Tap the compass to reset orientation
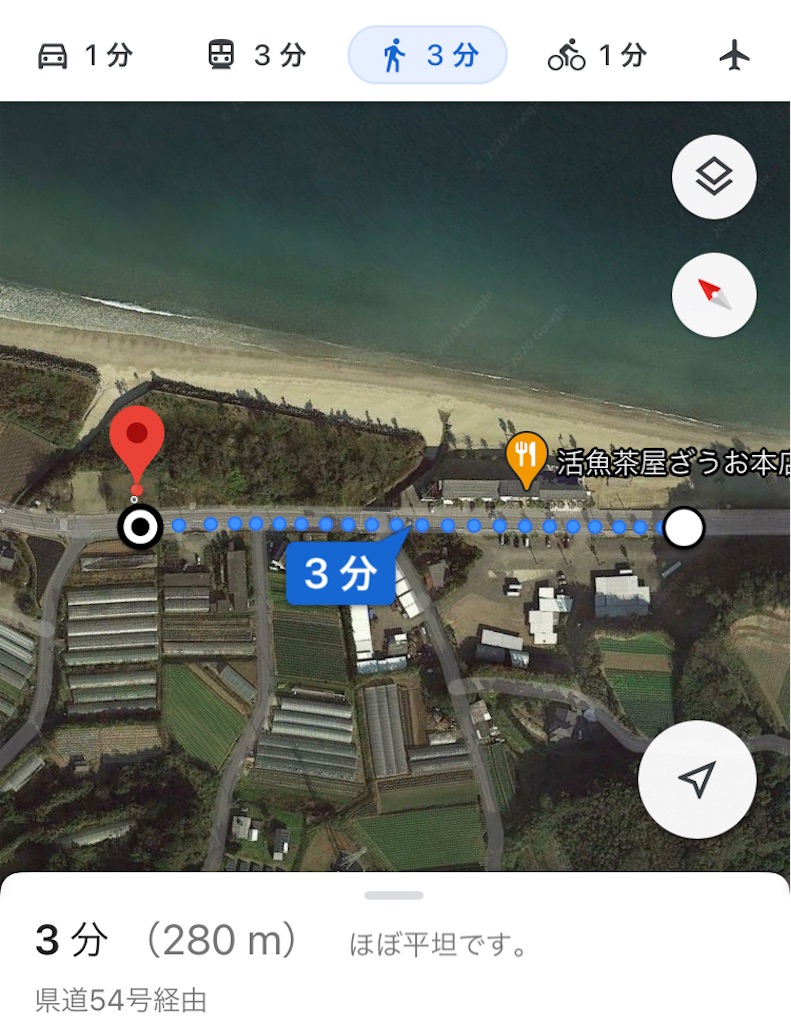The height and width of the screenshot is (1024, 791). tap(714, 294)
